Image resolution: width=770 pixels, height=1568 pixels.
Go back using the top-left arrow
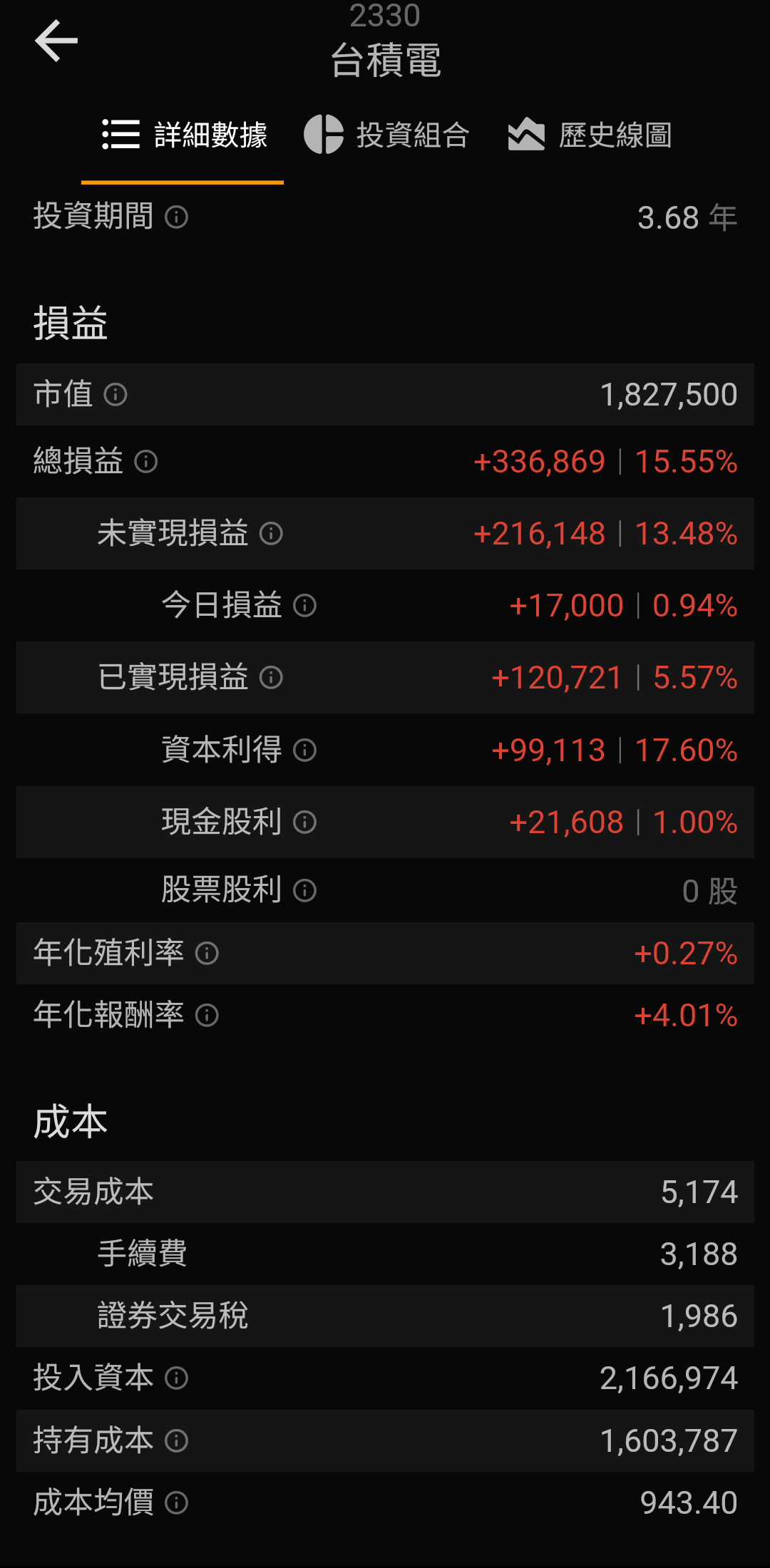point(56,41)
